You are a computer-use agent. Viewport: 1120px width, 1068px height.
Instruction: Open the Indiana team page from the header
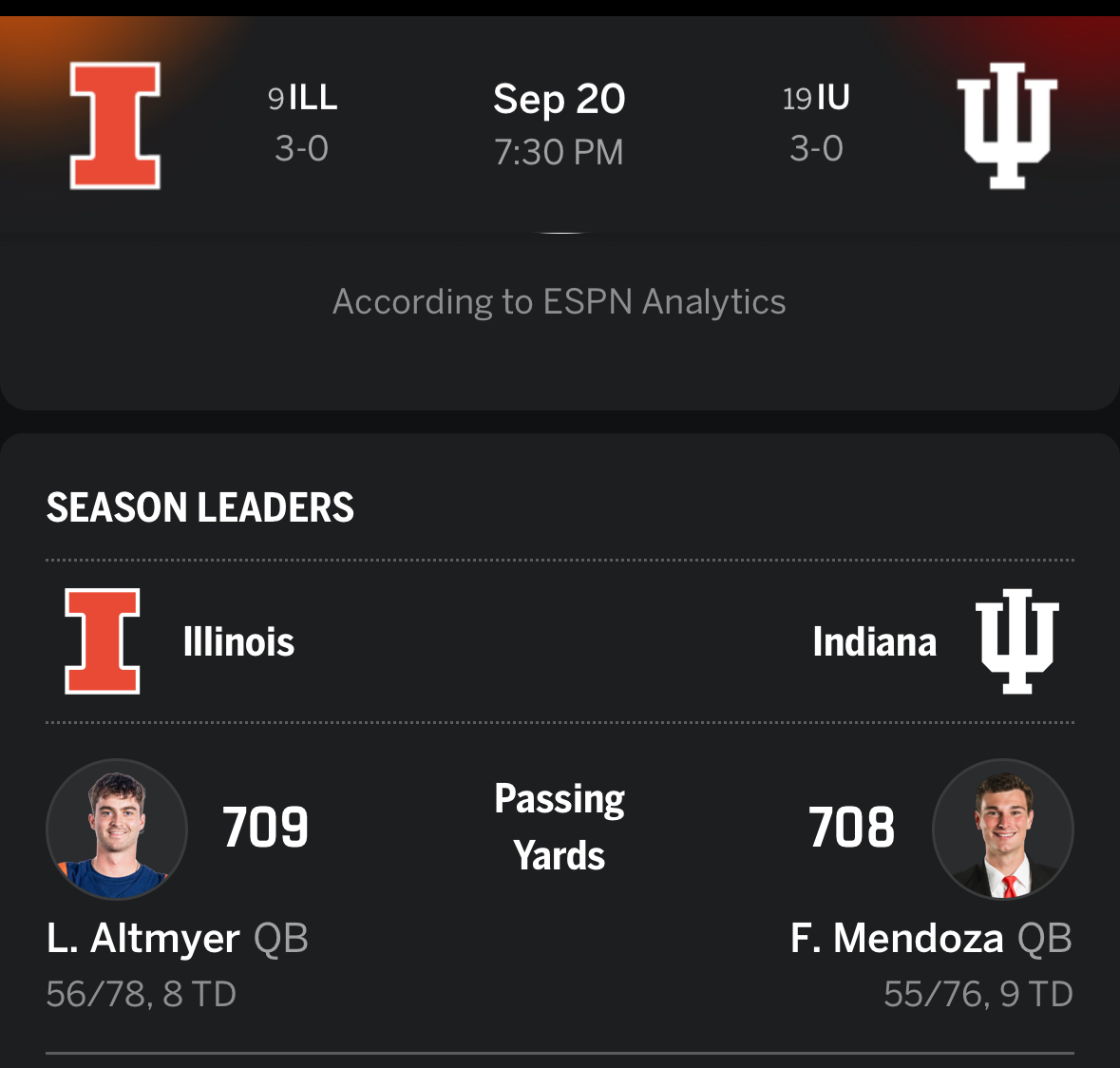point(1006,125)
